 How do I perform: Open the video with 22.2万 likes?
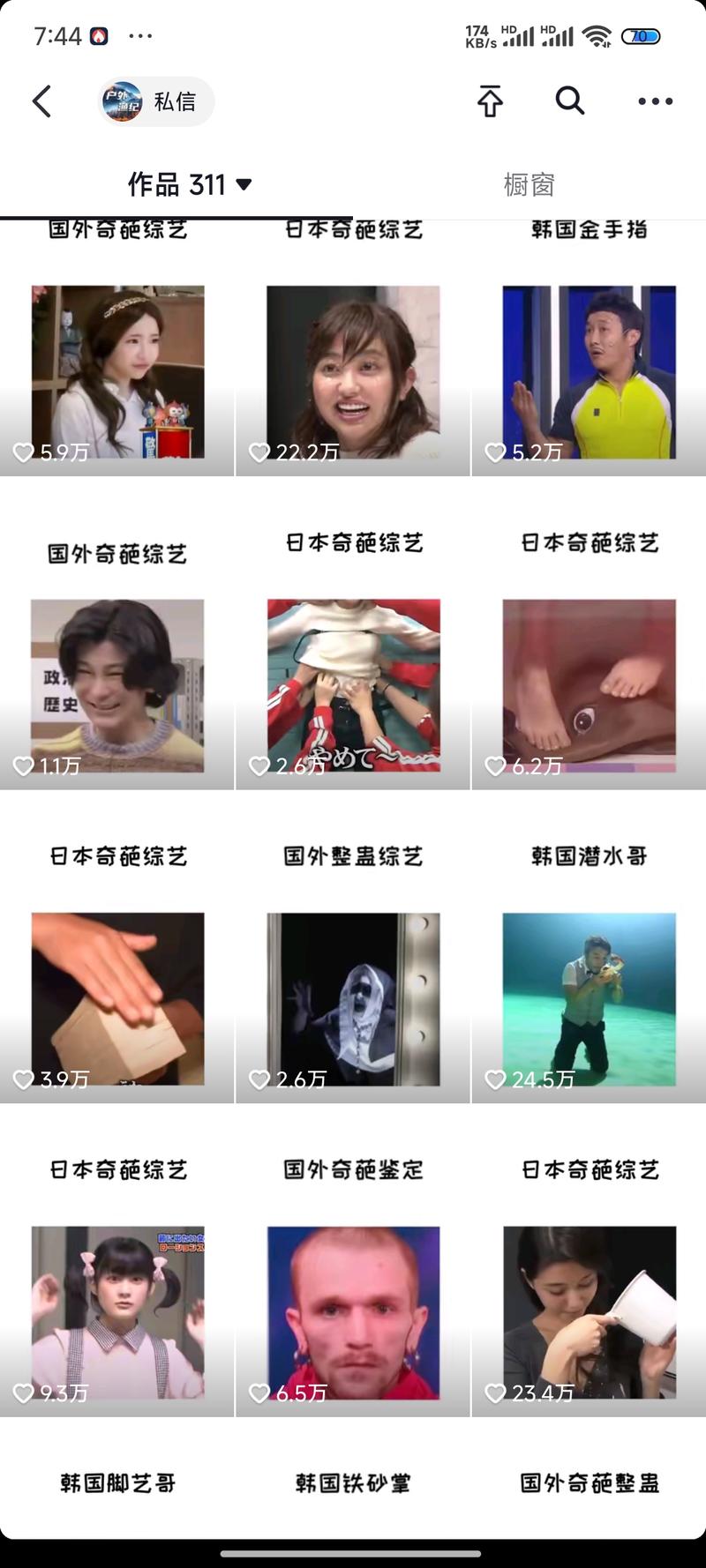click(x=353, y=370)
